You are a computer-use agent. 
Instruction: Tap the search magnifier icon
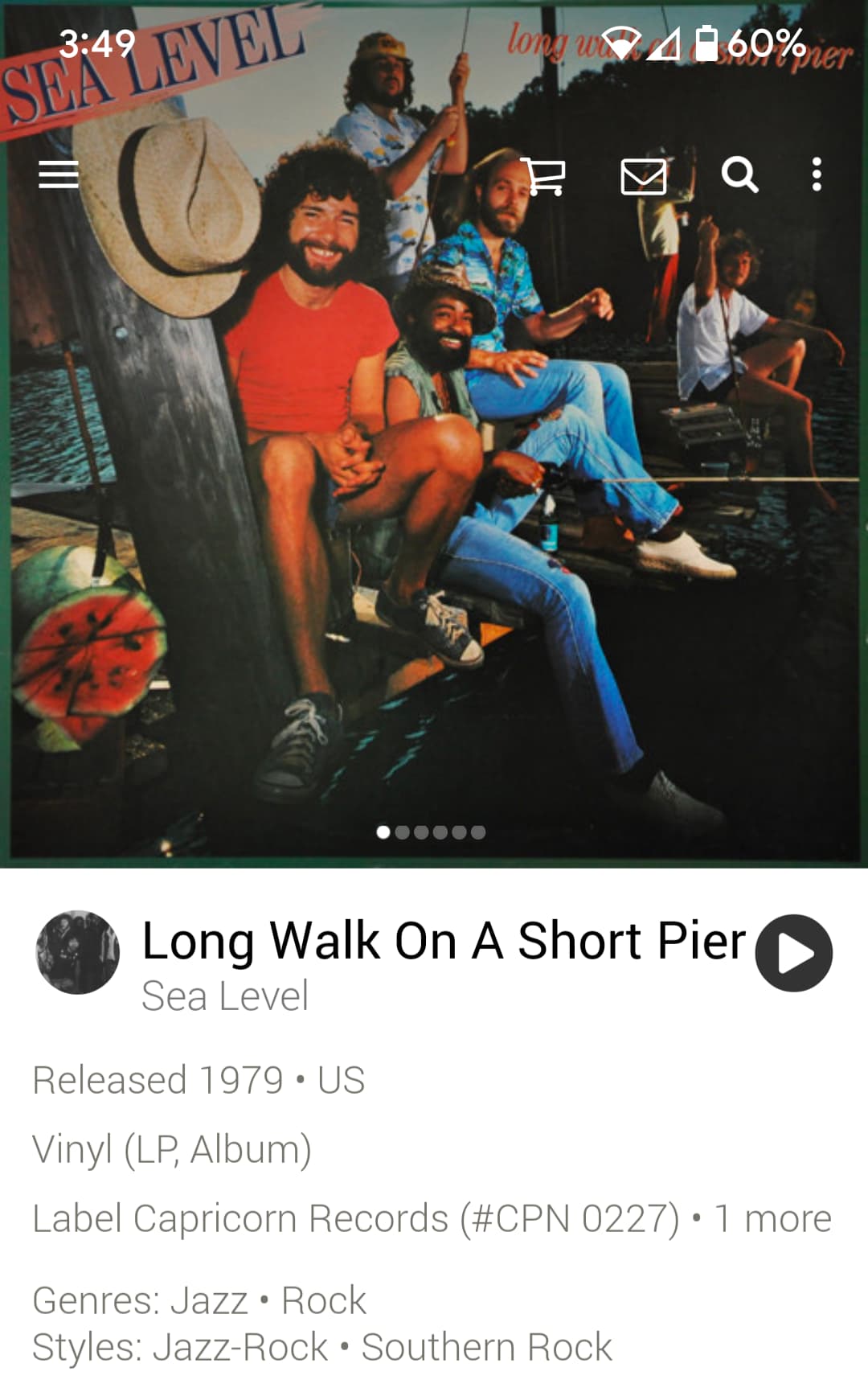pyautogui.click(x=739, y=175)
